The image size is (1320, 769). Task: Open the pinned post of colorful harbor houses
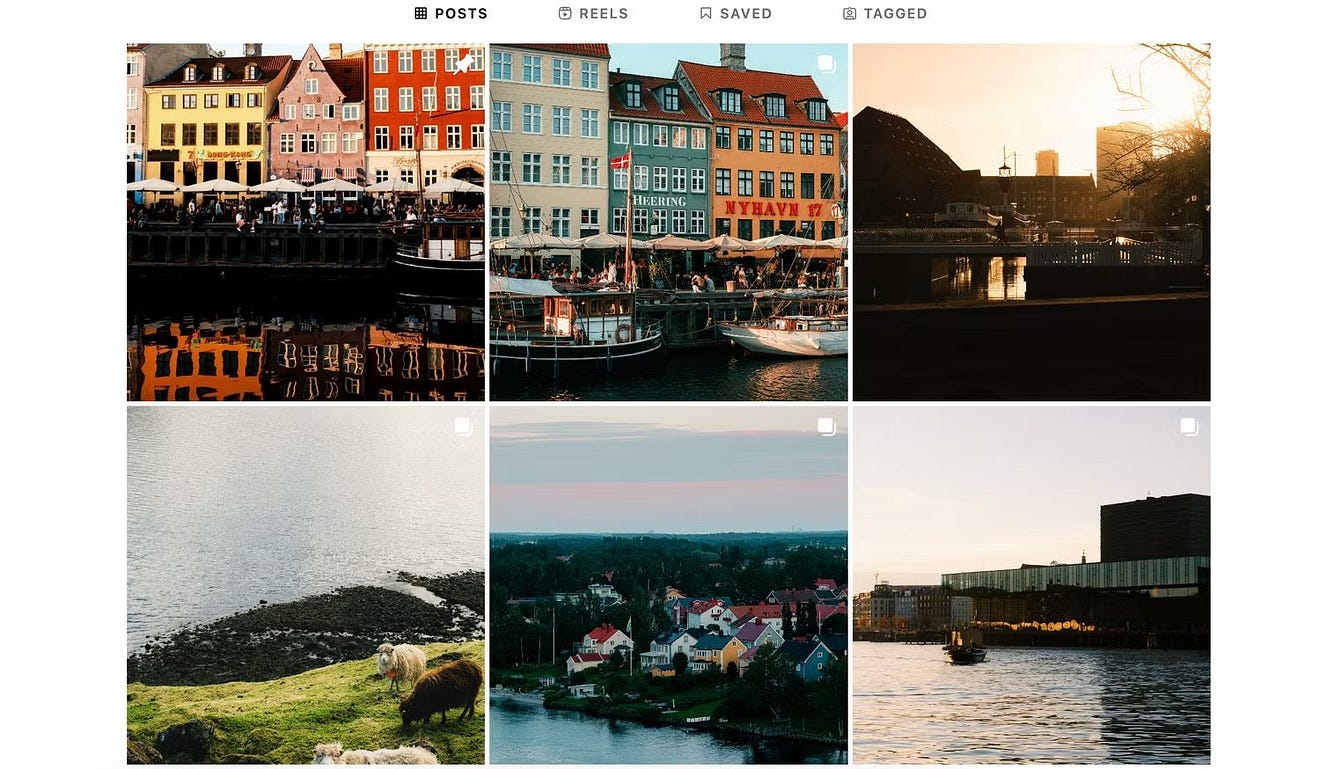tap(306, 222)
